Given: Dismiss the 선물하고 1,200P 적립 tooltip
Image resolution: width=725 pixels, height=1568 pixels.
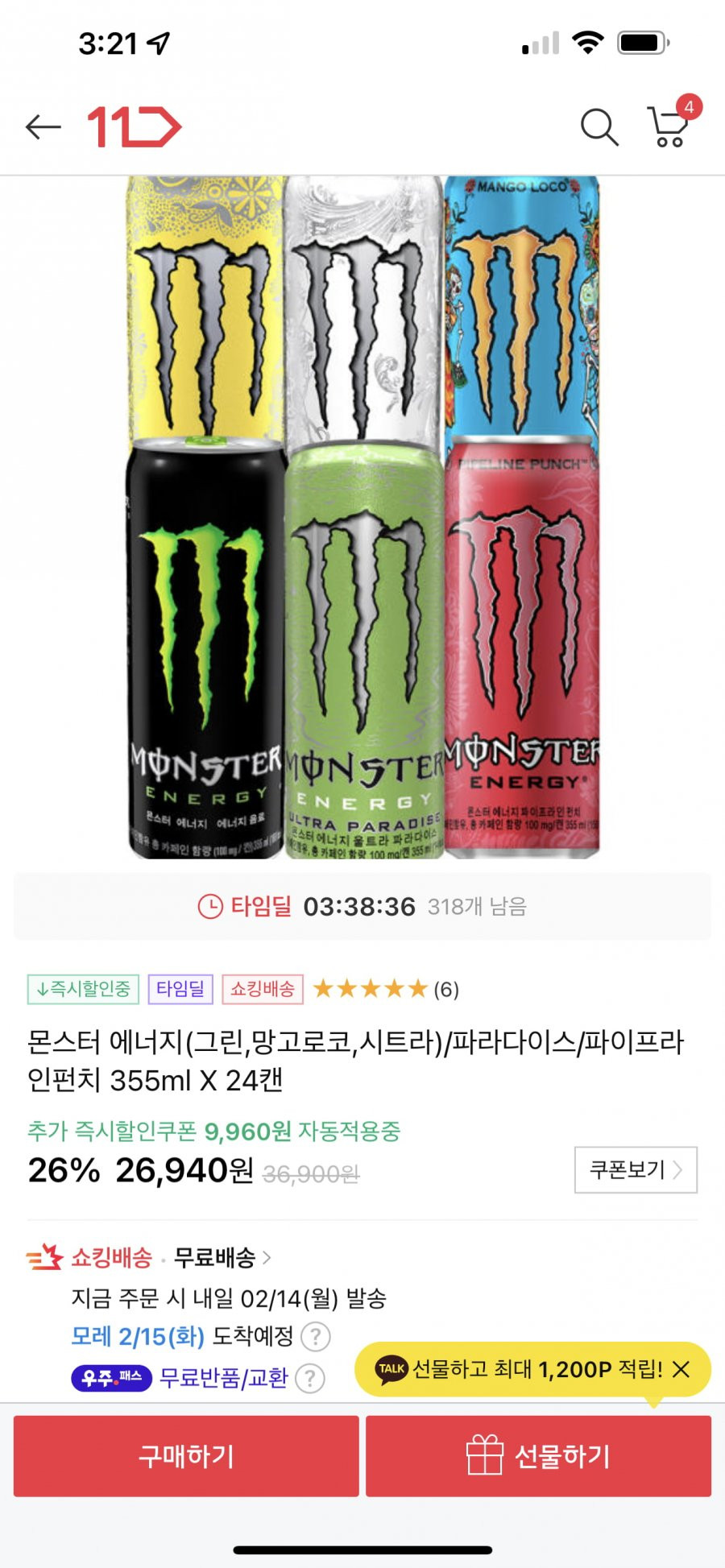Looking at the screenshot, I should [x=681, y=1369].
